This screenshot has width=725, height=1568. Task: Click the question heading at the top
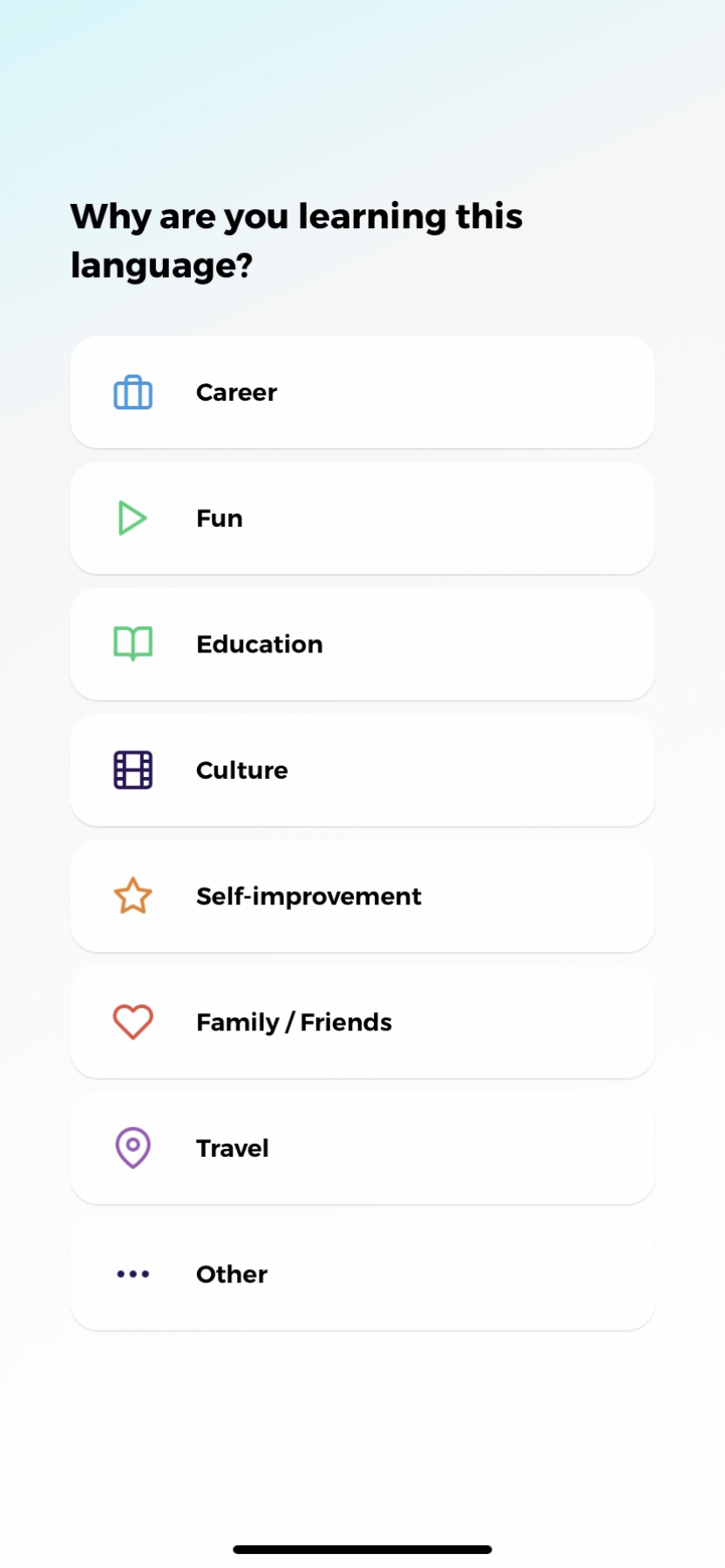296,240
